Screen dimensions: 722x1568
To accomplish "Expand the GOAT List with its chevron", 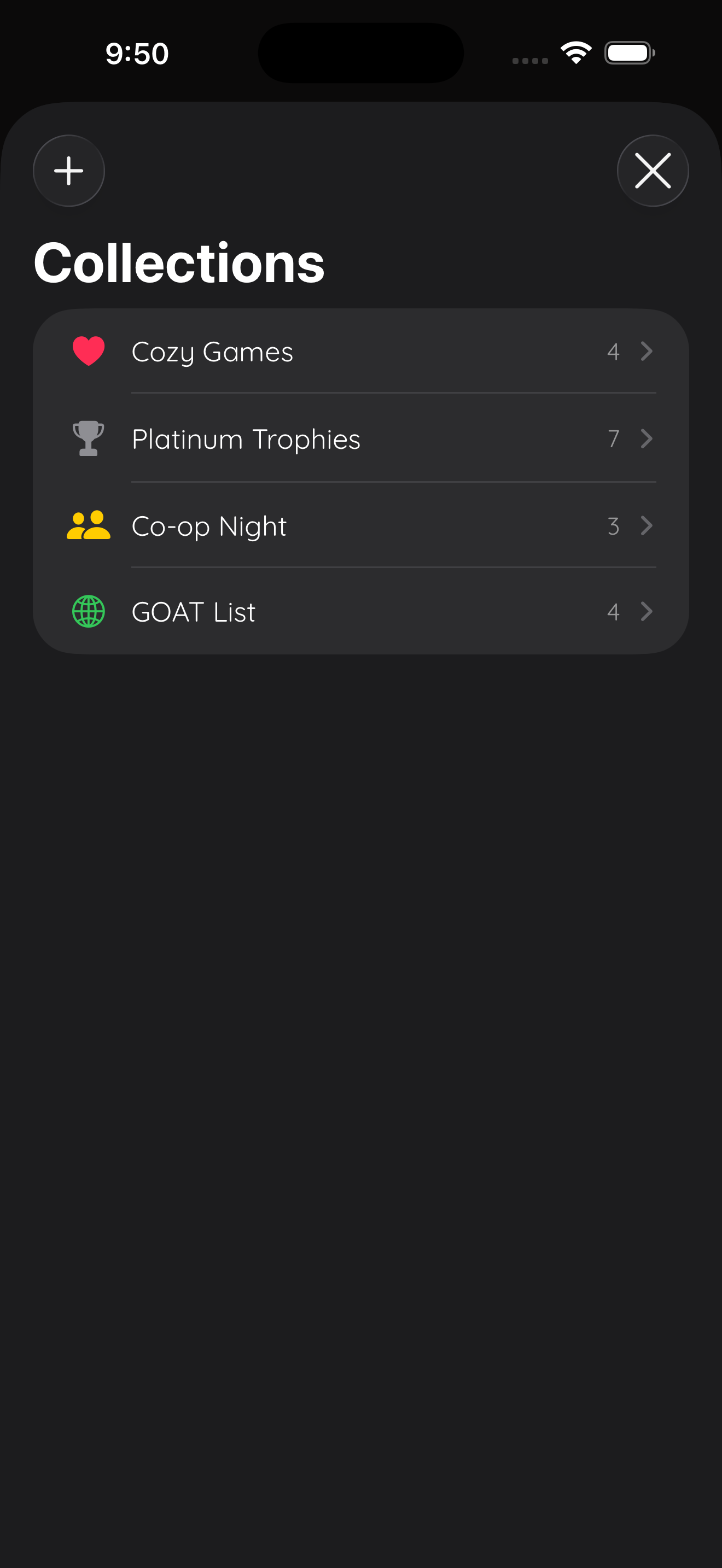I will [x=646, y=612].
